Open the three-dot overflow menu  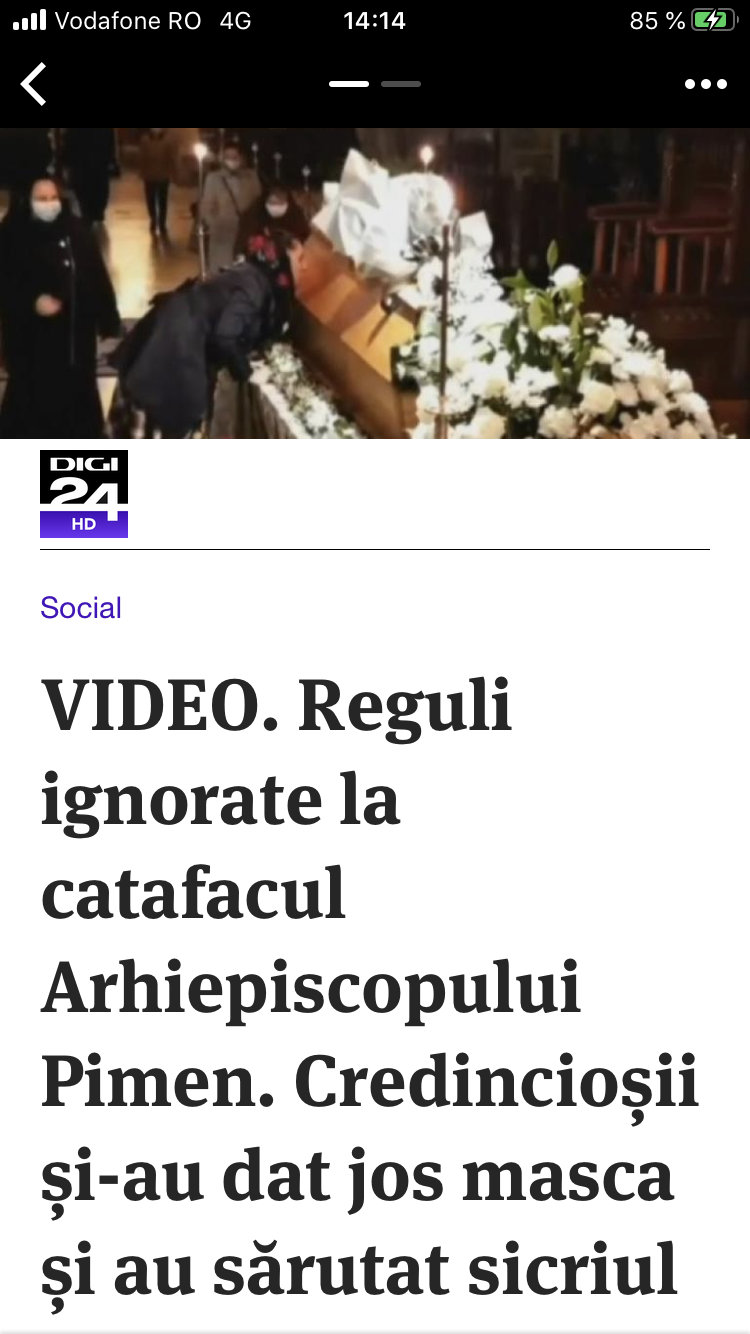coord(706,84)
